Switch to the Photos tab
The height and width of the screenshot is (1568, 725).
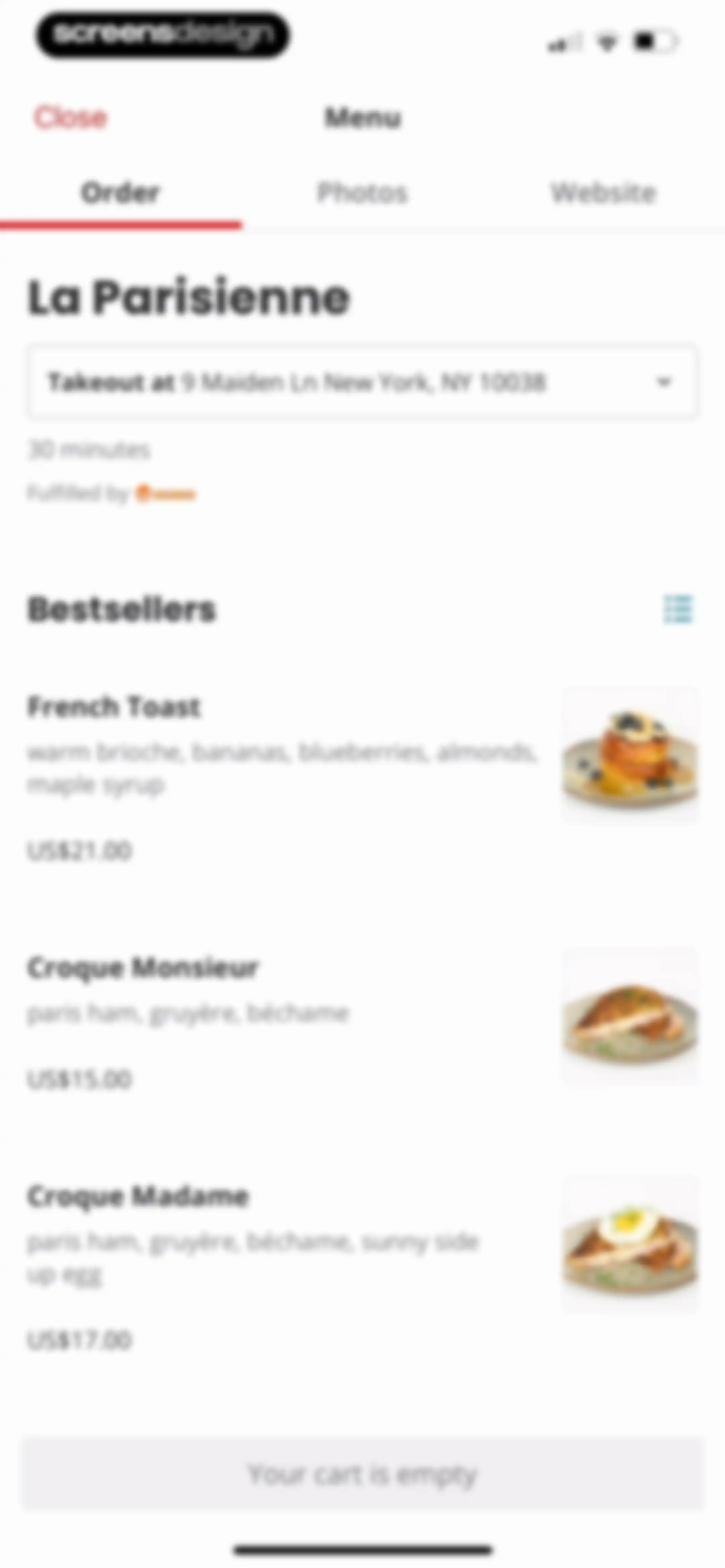point(362,192)
